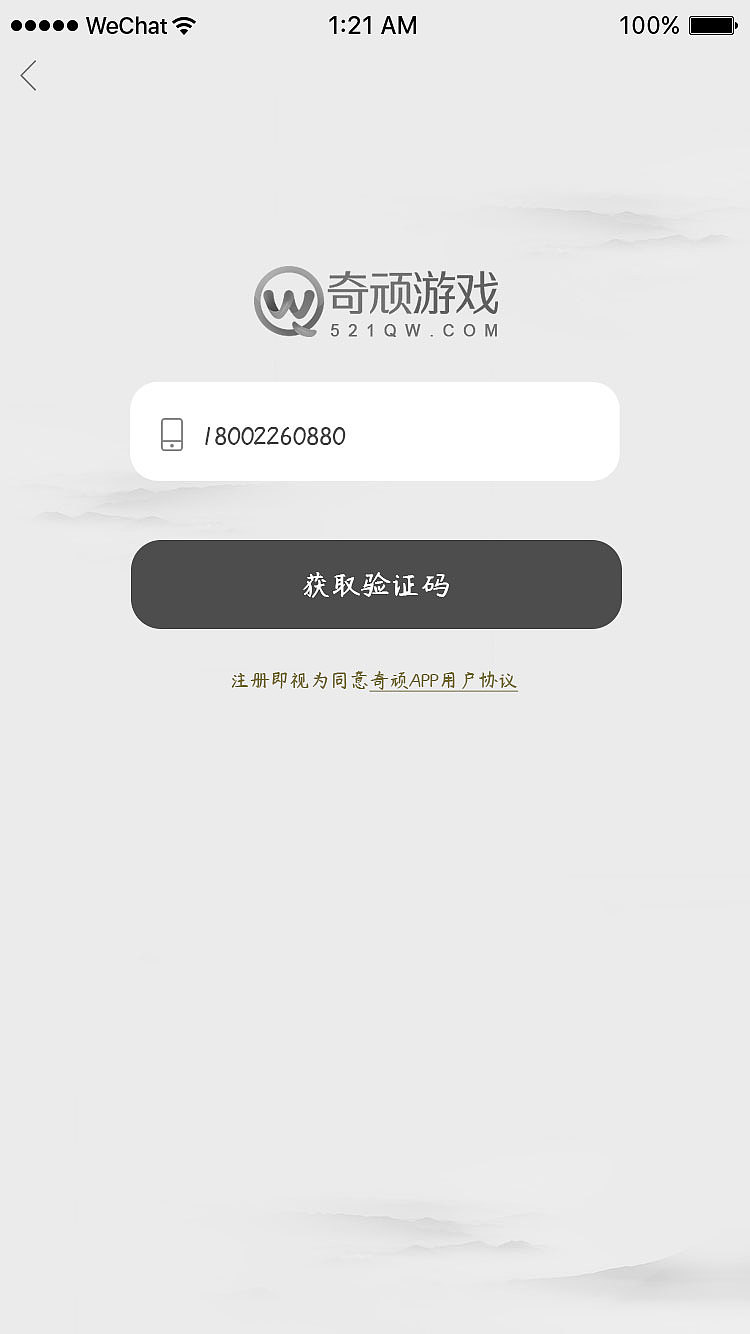The image size is (750, 1334).
Task: Click the signal dots in the status bar
Action: (x=42, y=25)
